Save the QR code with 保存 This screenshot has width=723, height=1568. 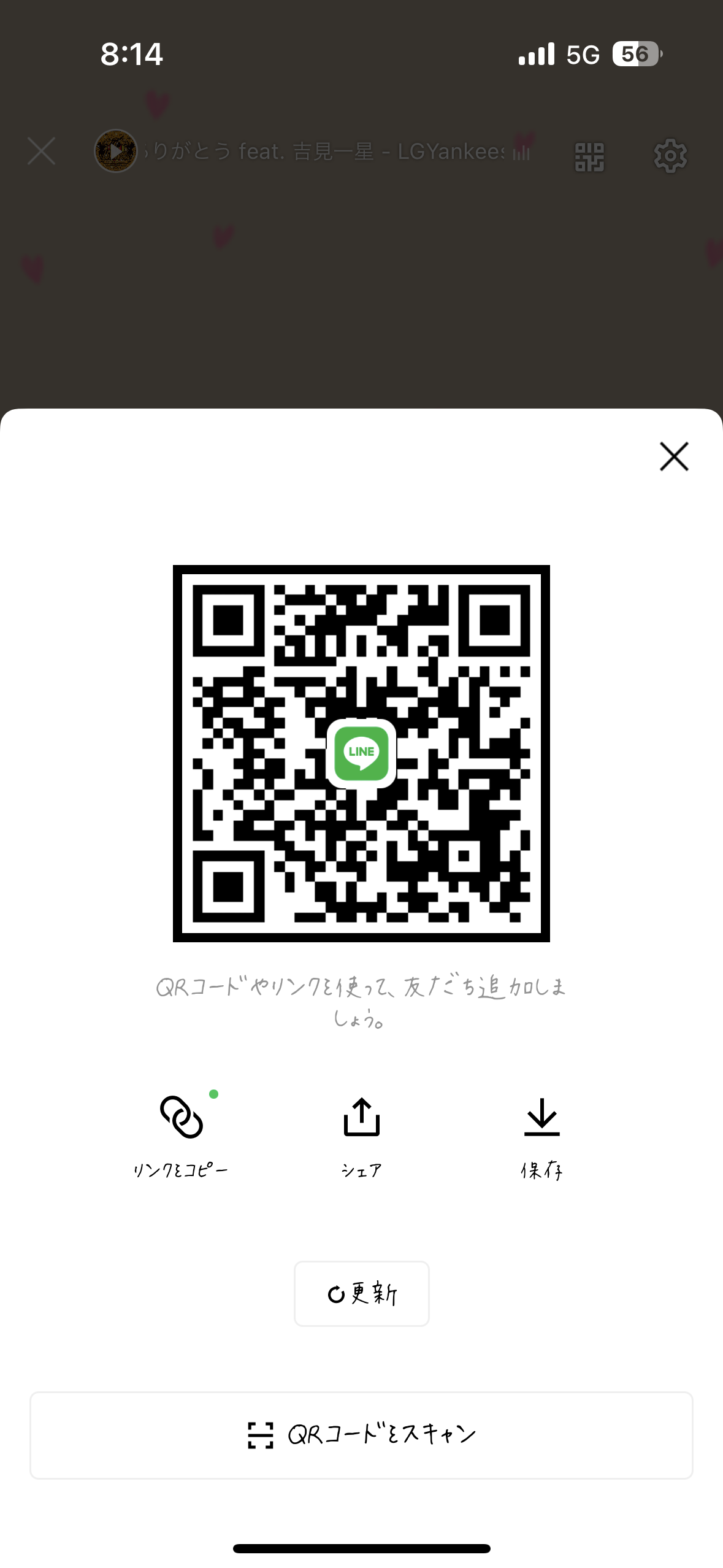[x=541, y=1134]
